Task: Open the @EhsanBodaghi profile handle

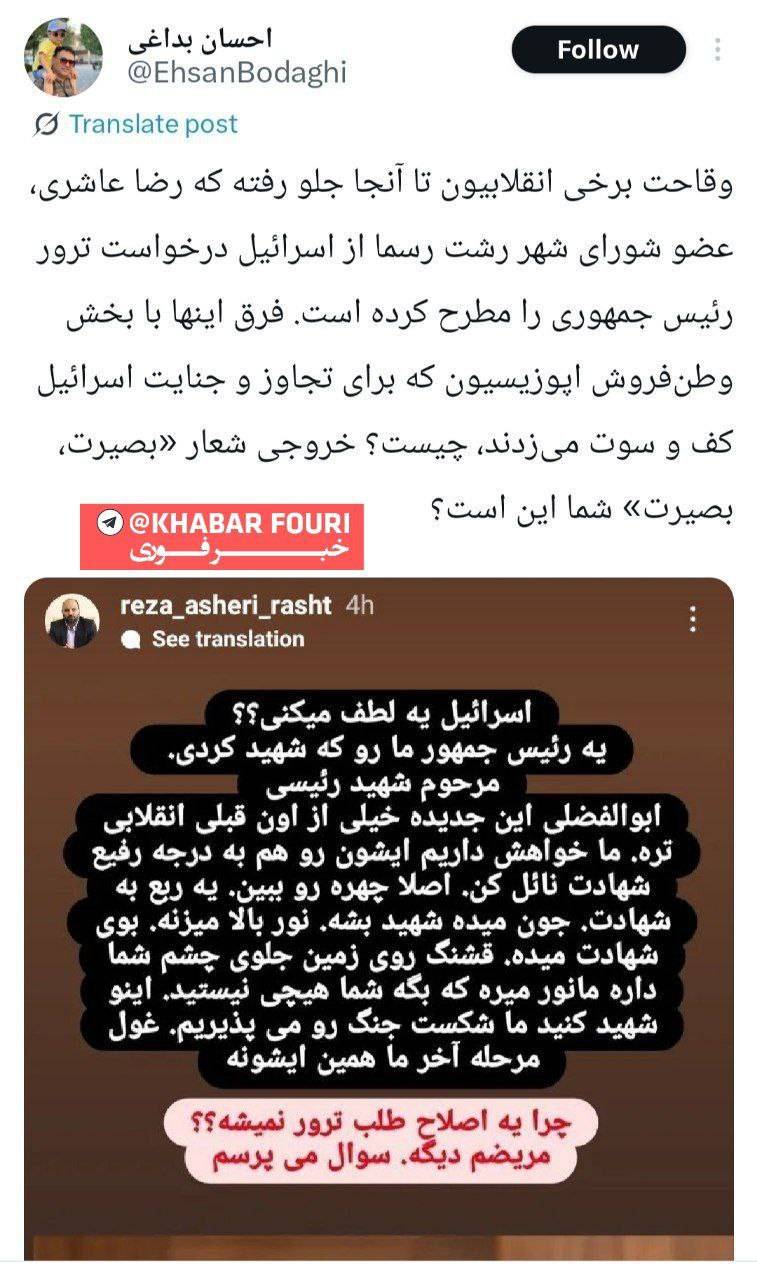Action: pos(237,73)
